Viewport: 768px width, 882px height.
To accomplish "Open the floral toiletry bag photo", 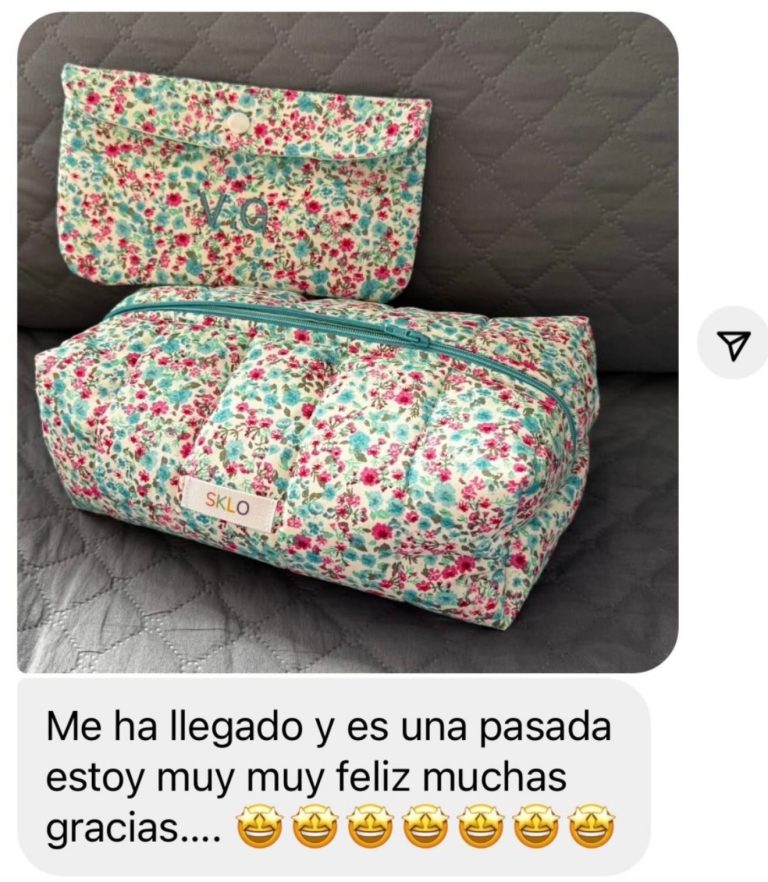I will 347,342.
